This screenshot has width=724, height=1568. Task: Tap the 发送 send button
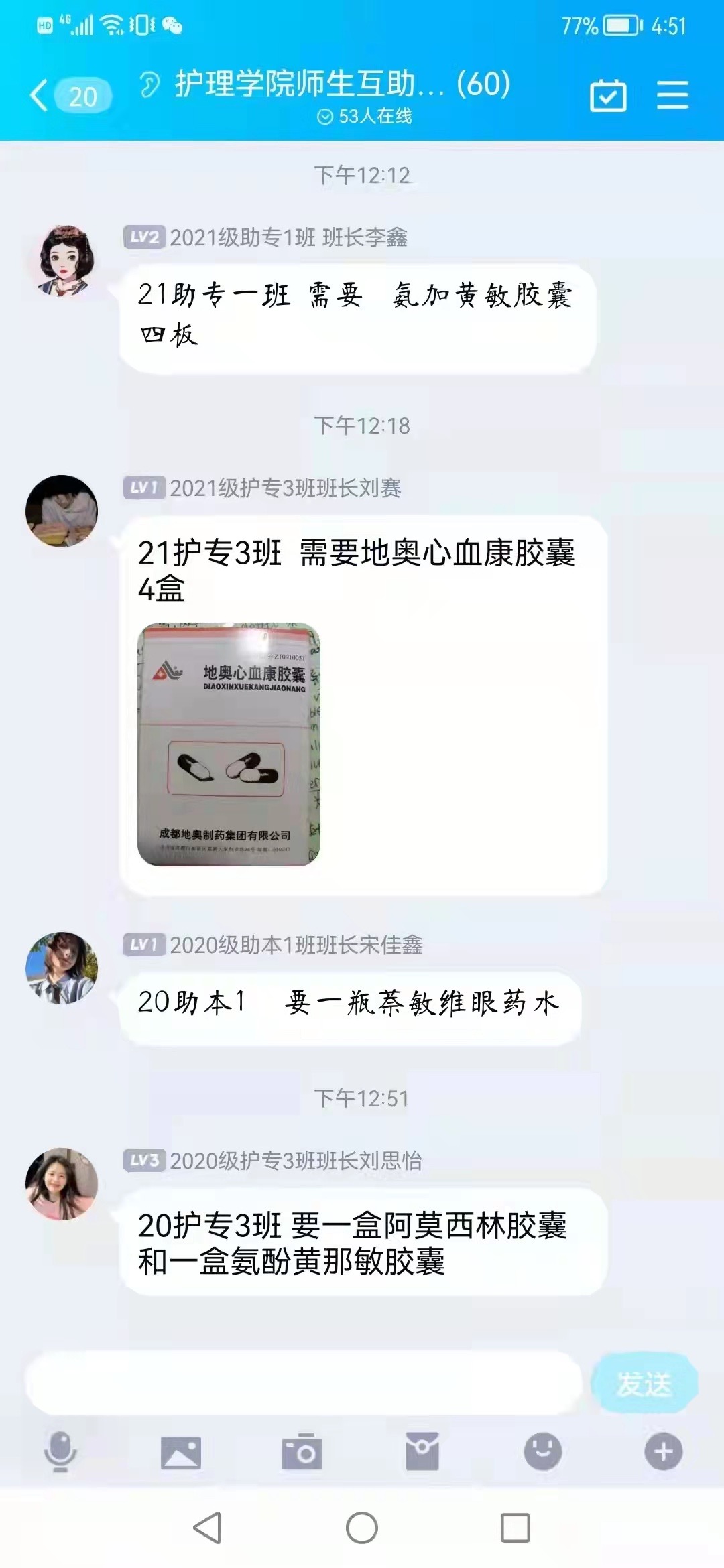[644, 1383]
